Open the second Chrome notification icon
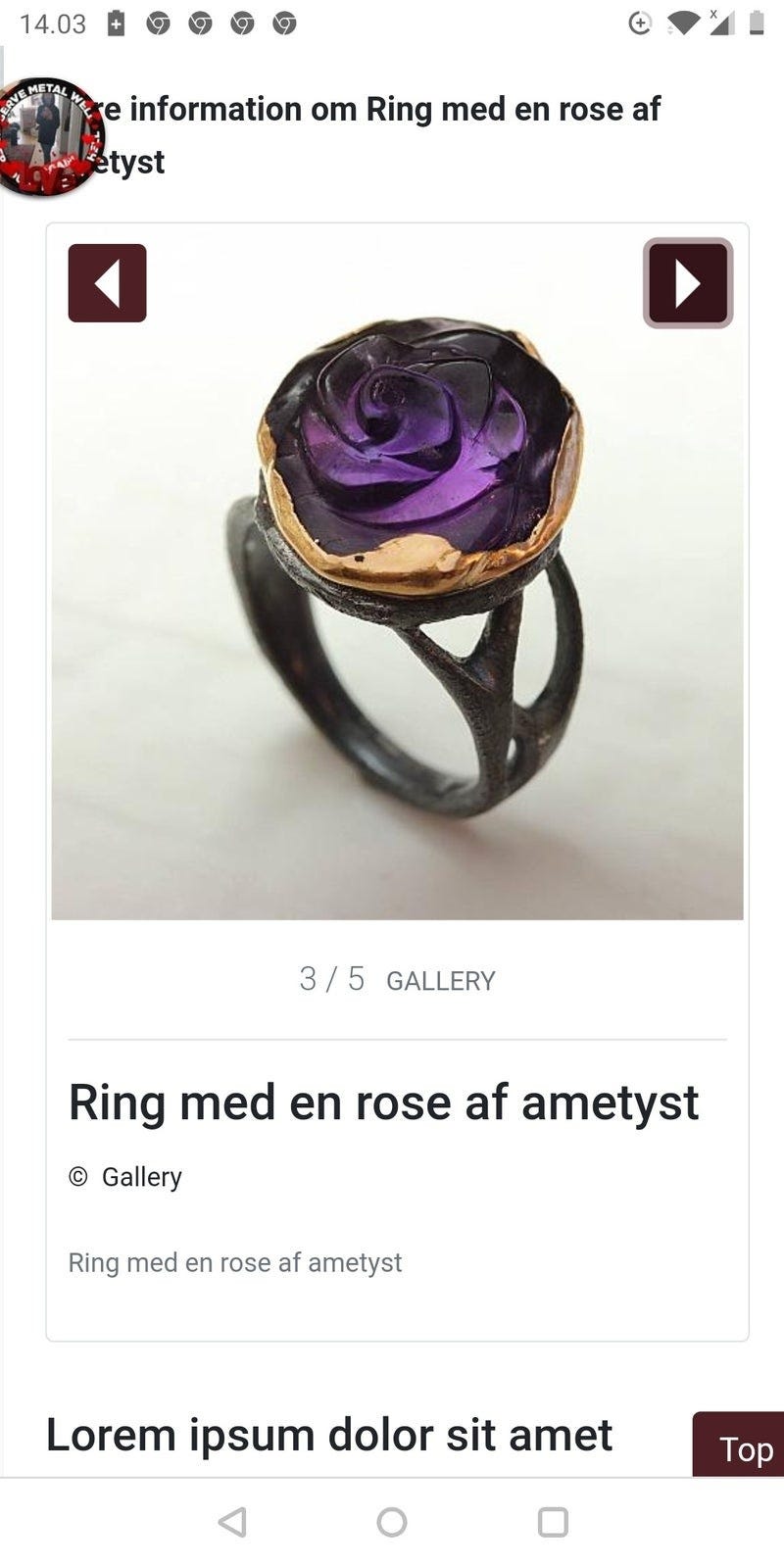784x1568 pixels. point(199,22)
